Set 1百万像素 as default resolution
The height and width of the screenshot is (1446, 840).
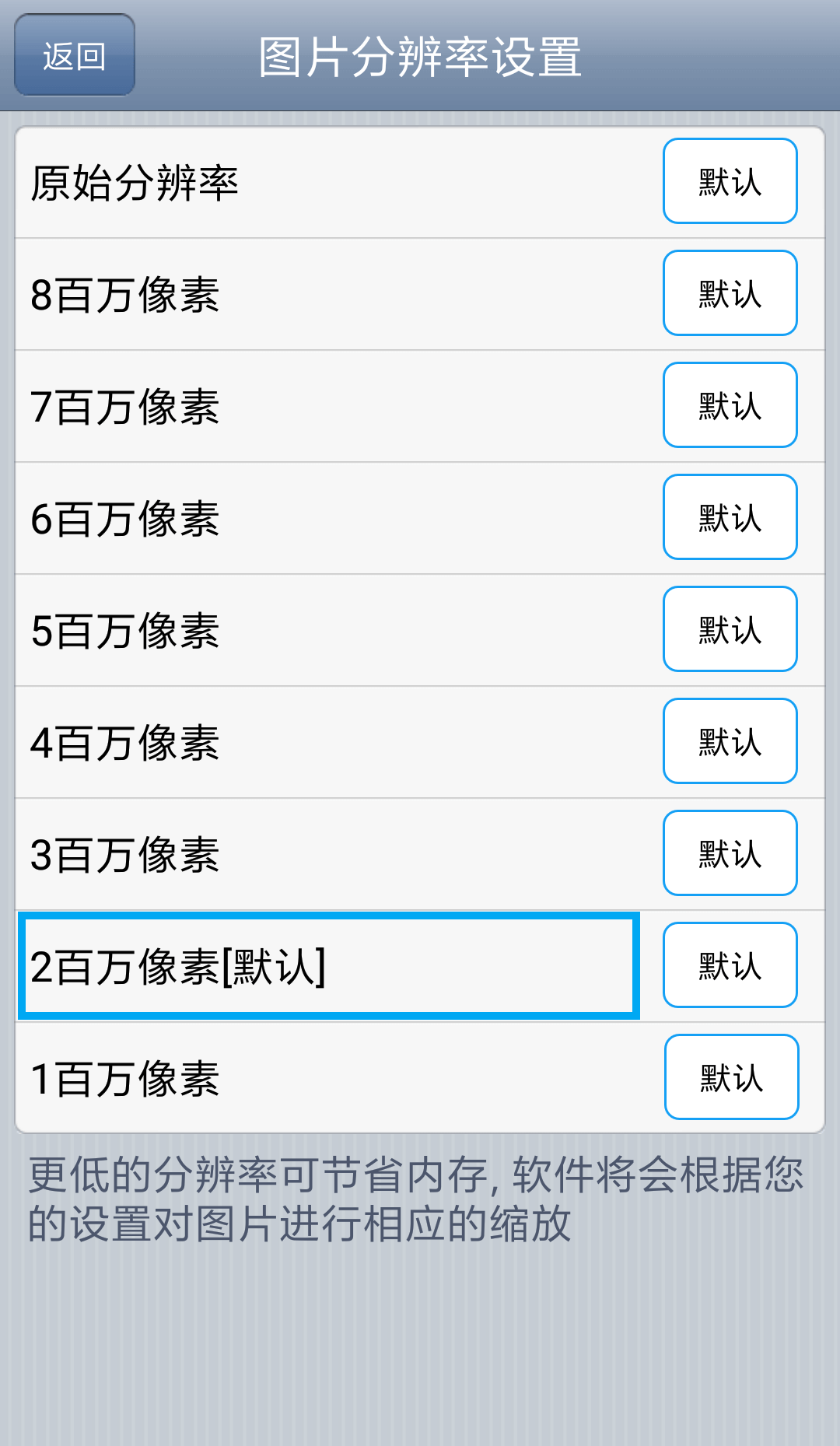(731, 1077)
